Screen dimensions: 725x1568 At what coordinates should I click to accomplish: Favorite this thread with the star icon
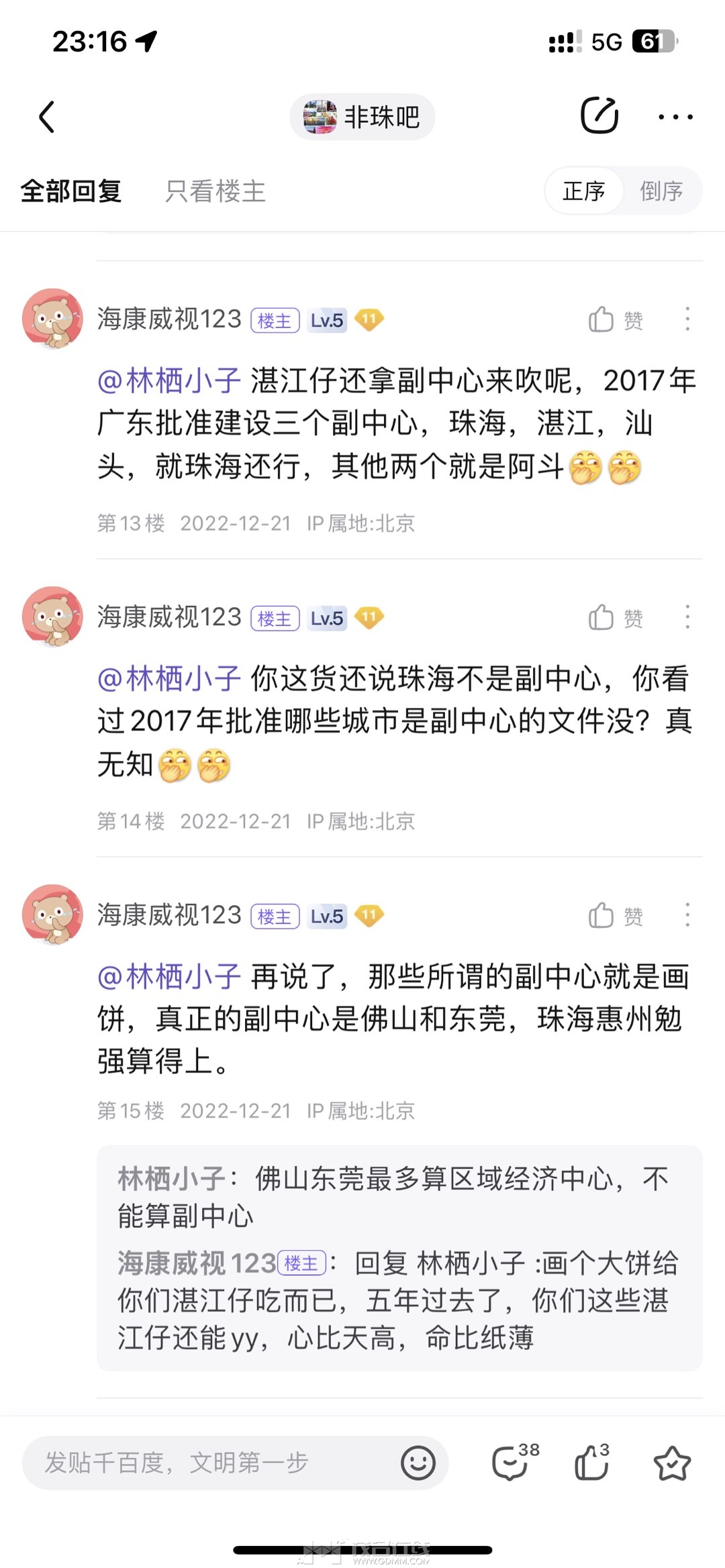(x=672, y=1463)
